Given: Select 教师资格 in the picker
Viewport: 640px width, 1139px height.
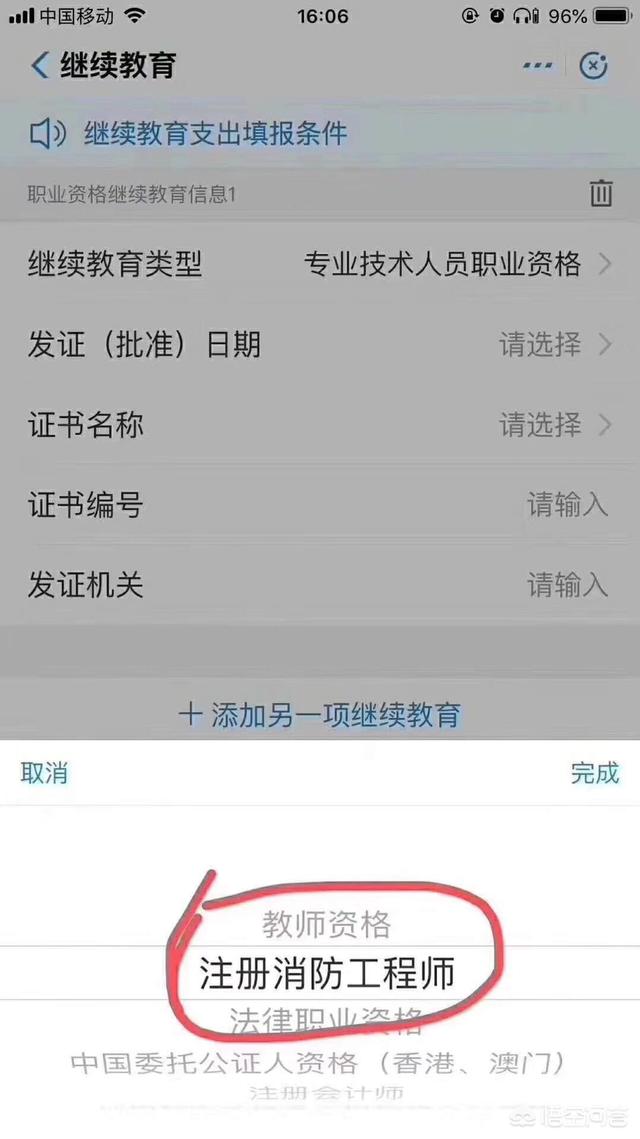Looking at the screenshot, I should [x=327, y=924].
